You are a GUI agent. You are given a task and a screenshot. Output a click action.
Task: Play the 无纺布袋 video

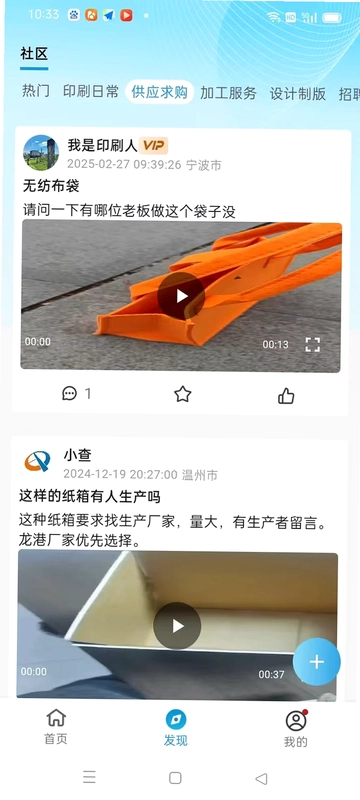[181, 296]
